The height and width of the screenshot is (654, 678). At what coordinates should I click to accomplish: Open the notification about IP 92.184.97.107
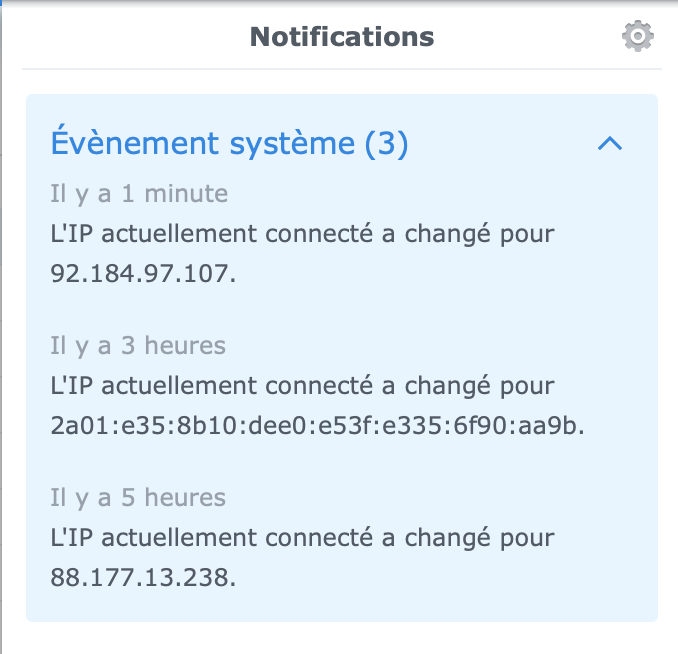point(301,252)
